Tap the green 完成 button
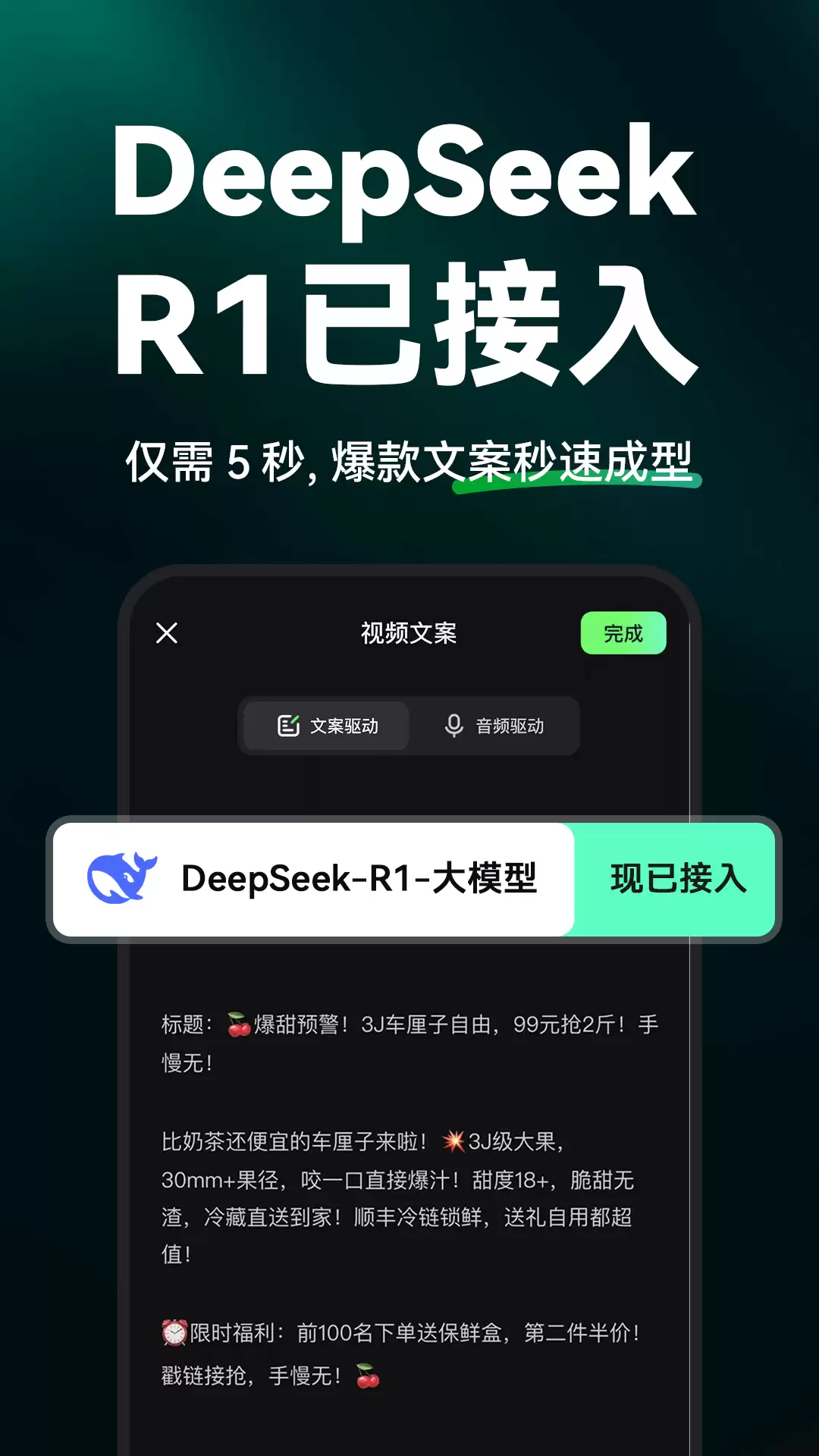 pos(623,632)
